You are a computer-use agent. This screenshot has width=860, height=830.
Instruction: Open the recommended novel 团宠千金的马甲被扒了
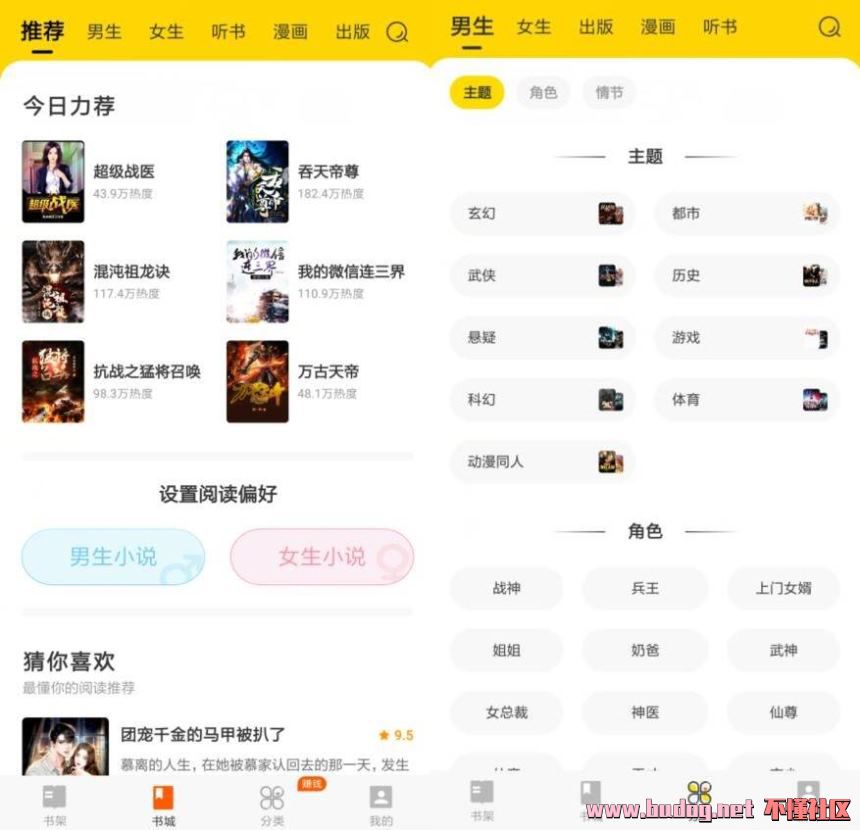coord(203,735)
